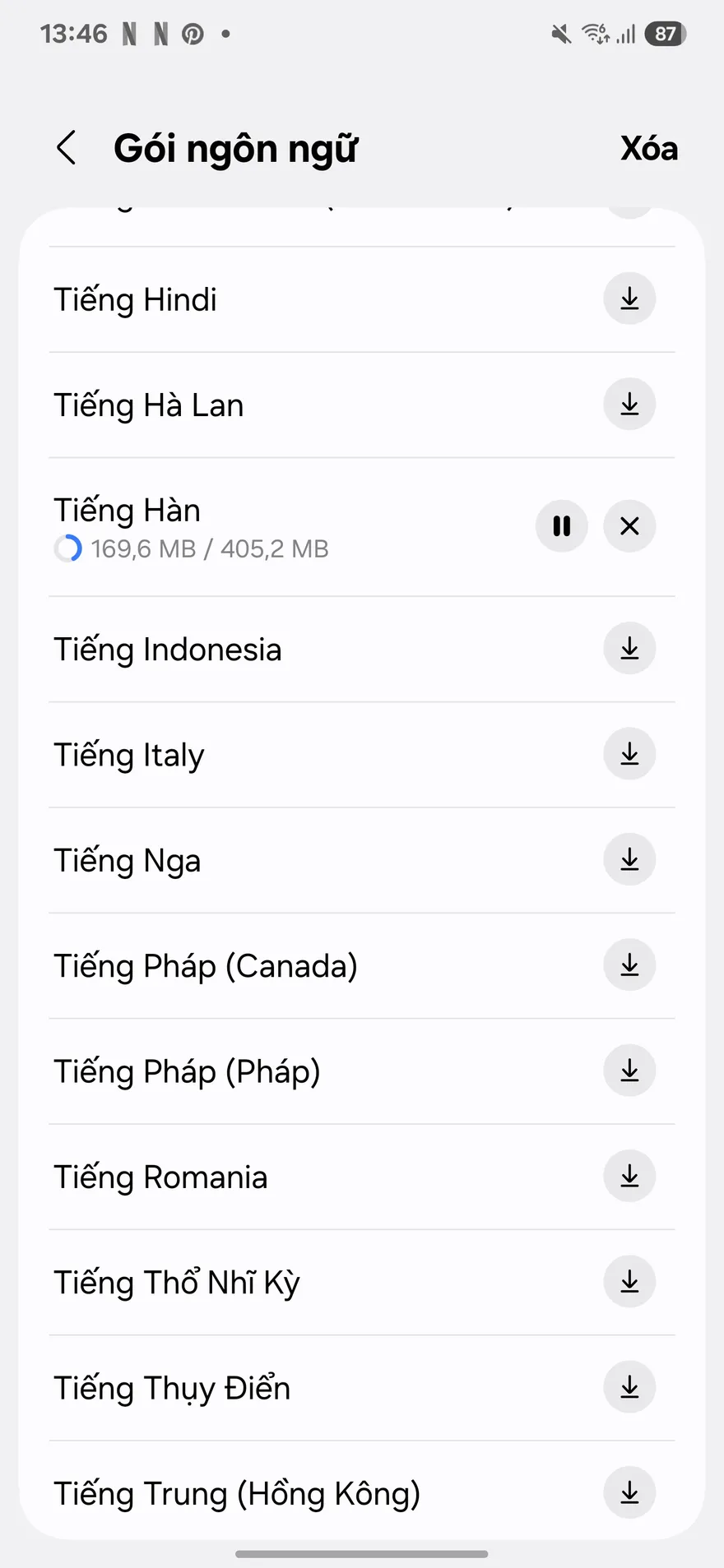This screenshot has height=1568, width=724.
Task: Download the Tiếng Thụy Điển pack
Action: [x=629, y=1387]
